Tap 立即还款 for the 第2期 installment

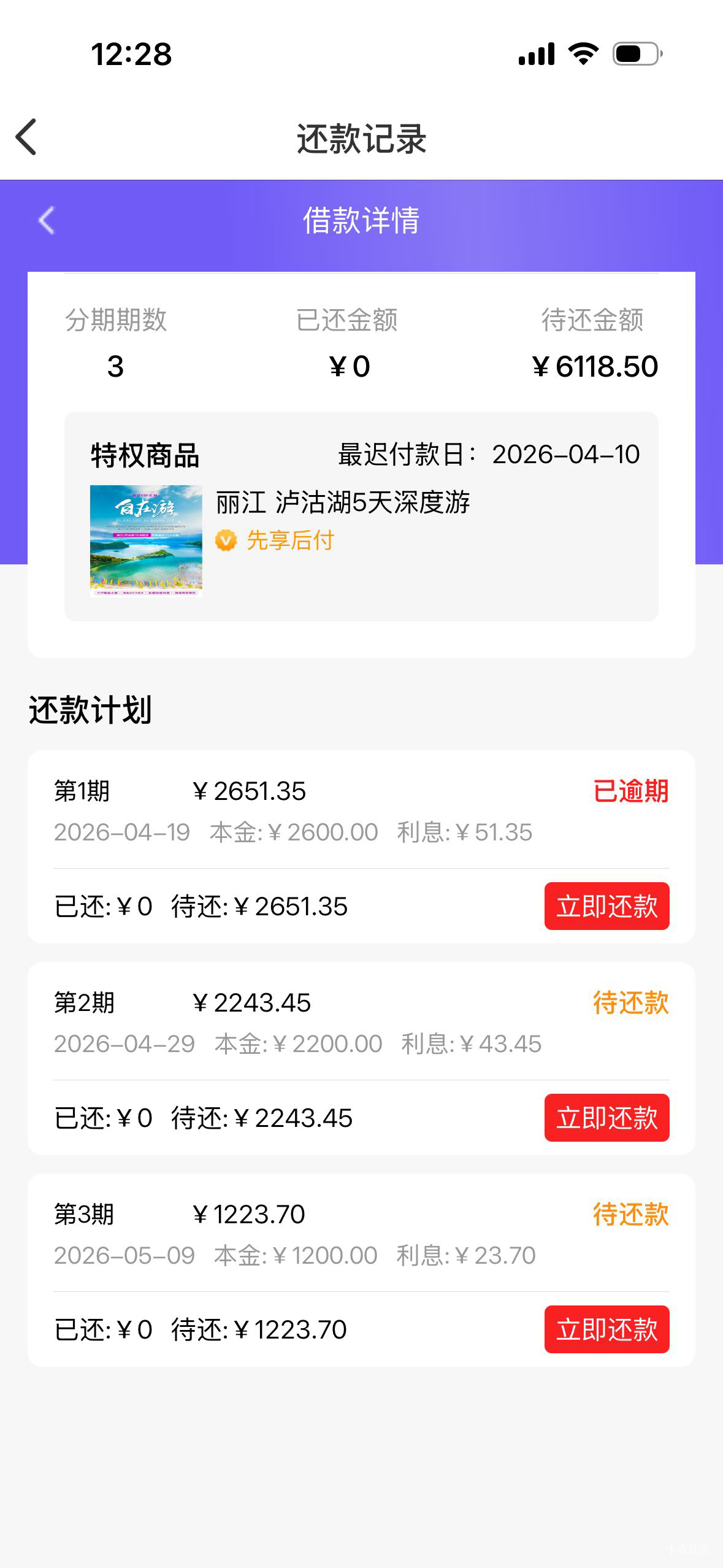pos(606,1118)
